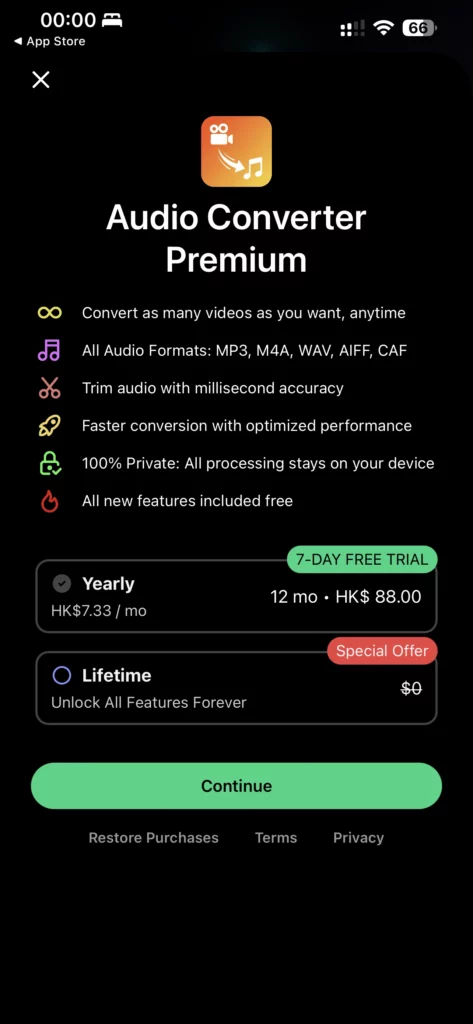473x1024 pixels.
Task: View the Privacy policy
Action: [x=359, y=838]
